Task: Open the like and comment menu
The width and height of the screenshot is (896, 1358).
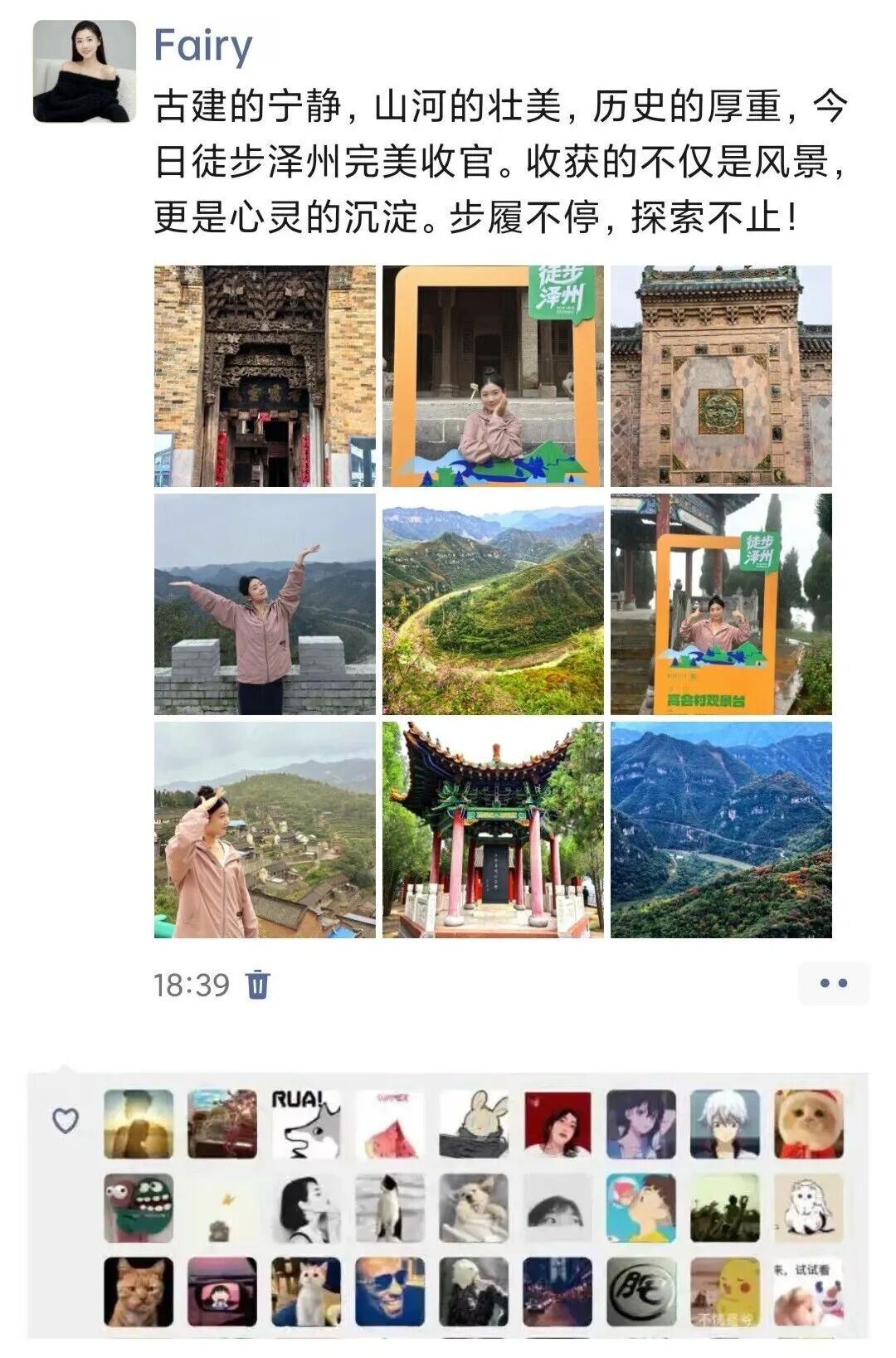Action: (x=833, y=983)
